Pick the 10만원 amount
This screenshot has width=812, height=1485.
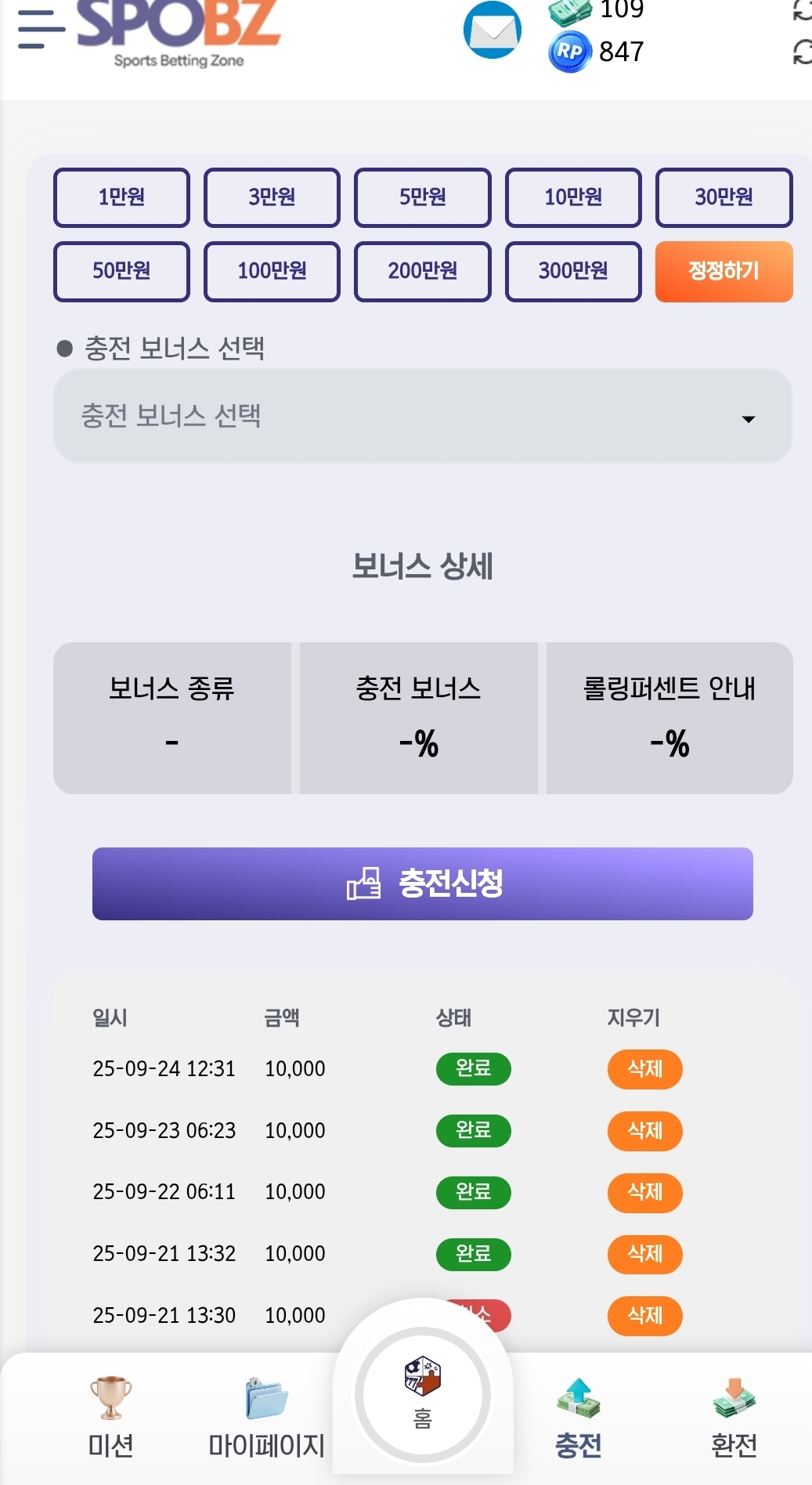point(573,197)
